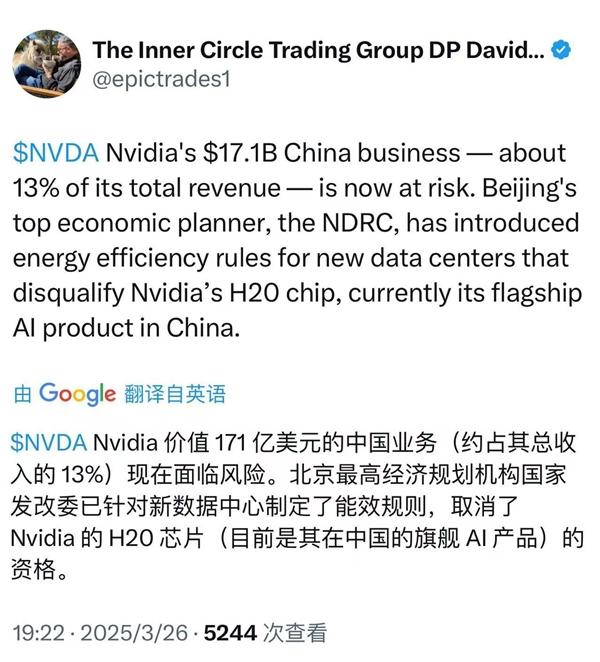The height and width of the screenshot is (662, 600).
Task: Tap the @epictrades1 handle
Action: (161, 78)
